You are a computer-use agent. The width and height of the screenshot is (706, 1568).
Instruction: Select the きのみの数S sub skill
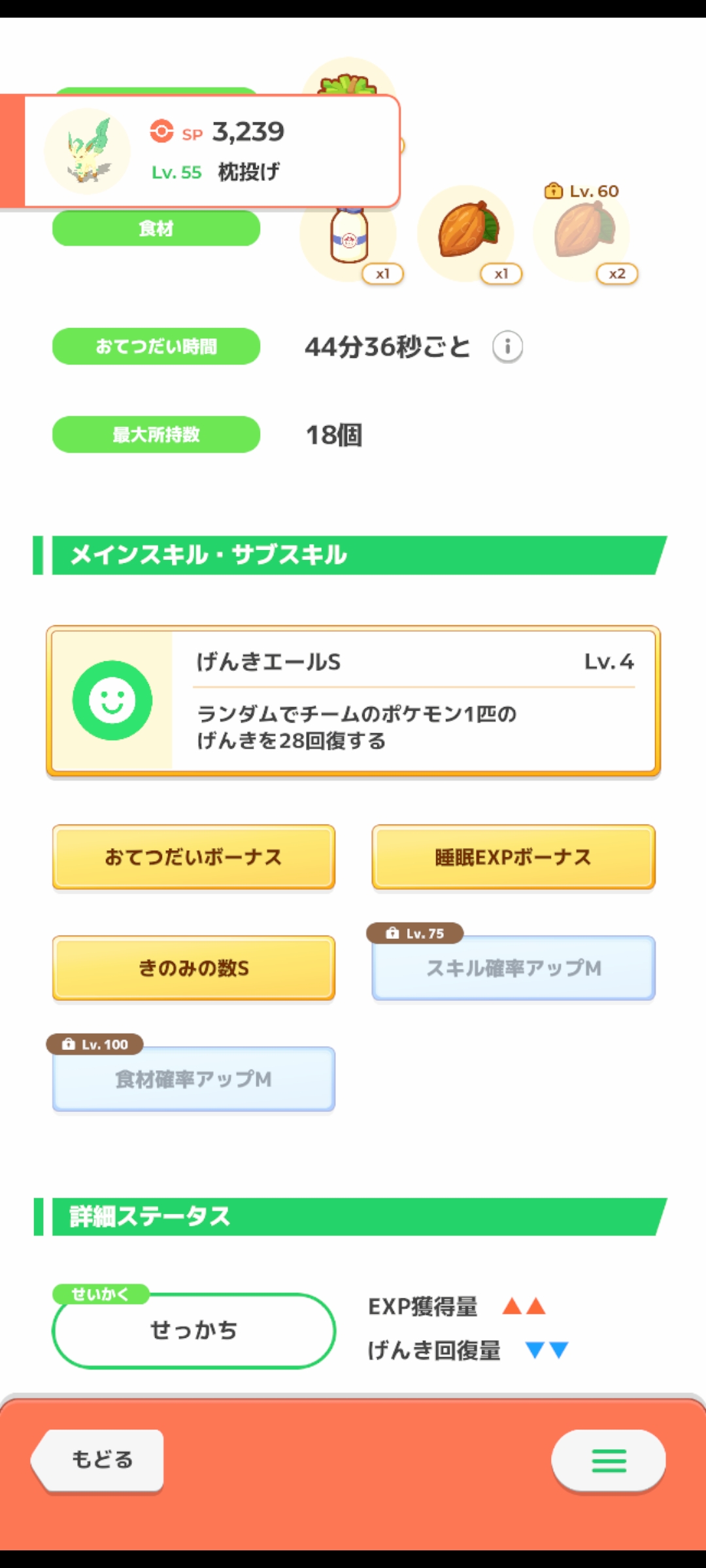coord(193,968)
